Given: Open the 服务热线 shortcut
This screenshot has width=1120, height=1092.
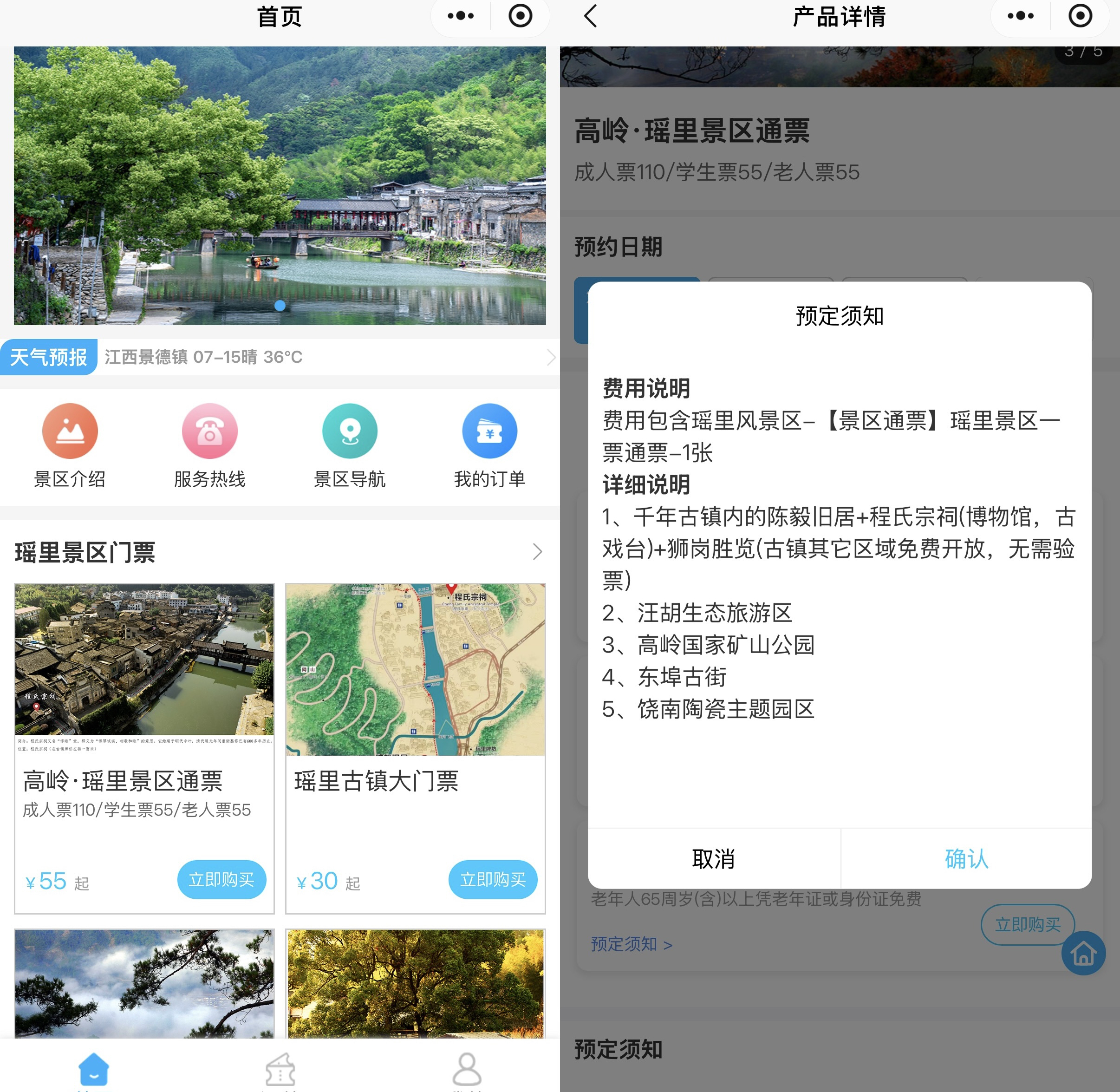Looking at the screenshot, I should pyautogui.click(x=209, y=445).
